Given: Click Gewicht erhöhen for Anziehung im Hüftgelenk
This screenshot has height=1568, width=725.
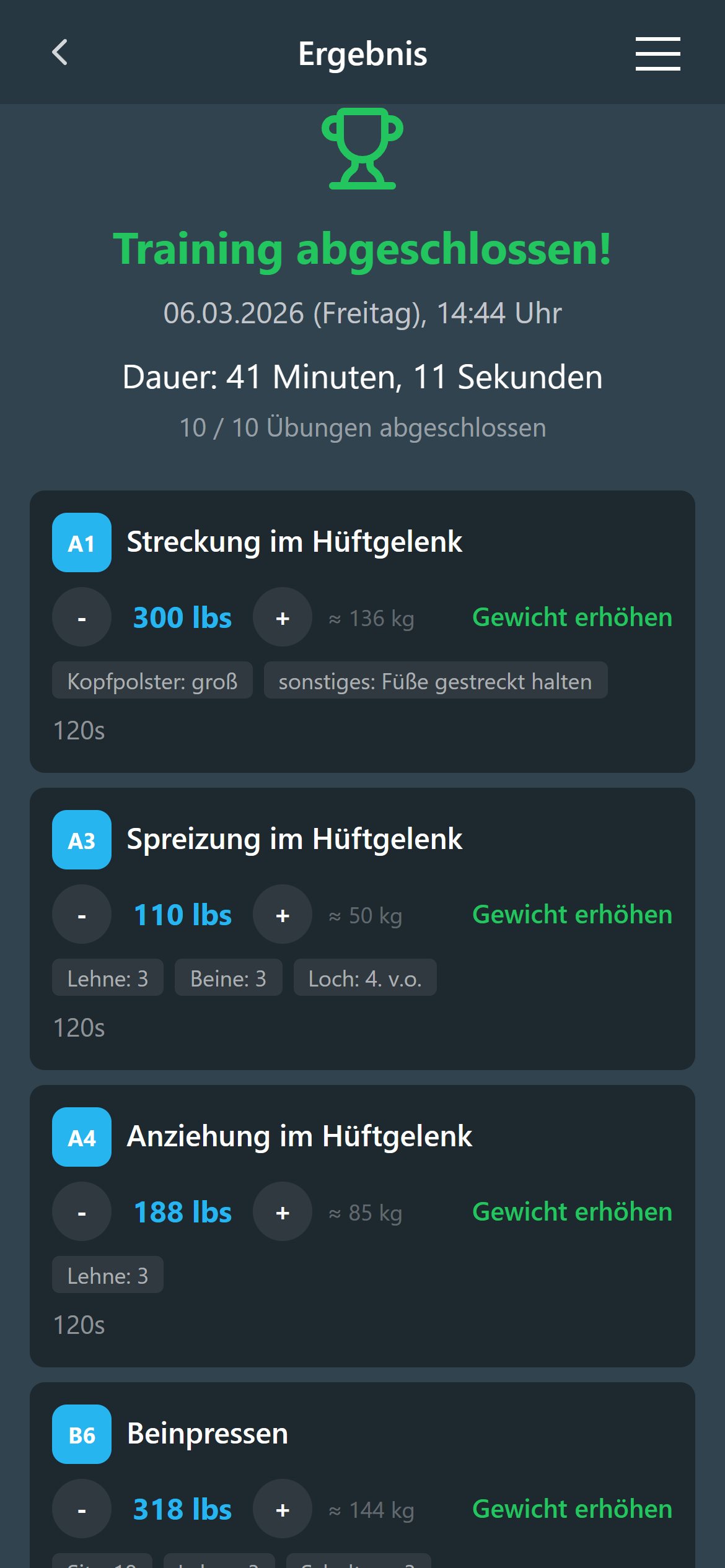Looking at the screenshot, I should tap(572, 1212).
